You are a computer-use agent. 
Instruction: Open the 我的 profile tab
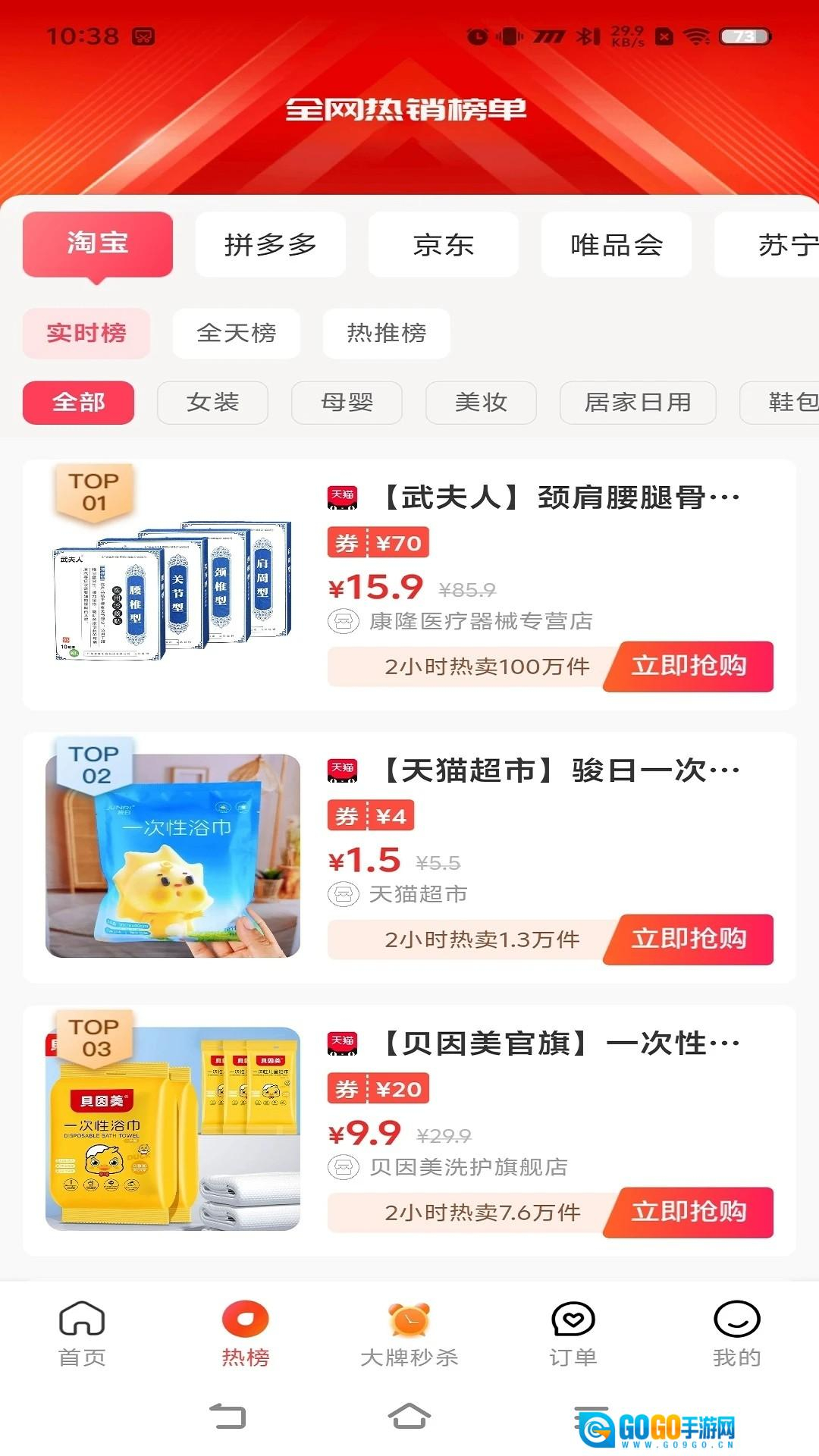click(736, 1333)
